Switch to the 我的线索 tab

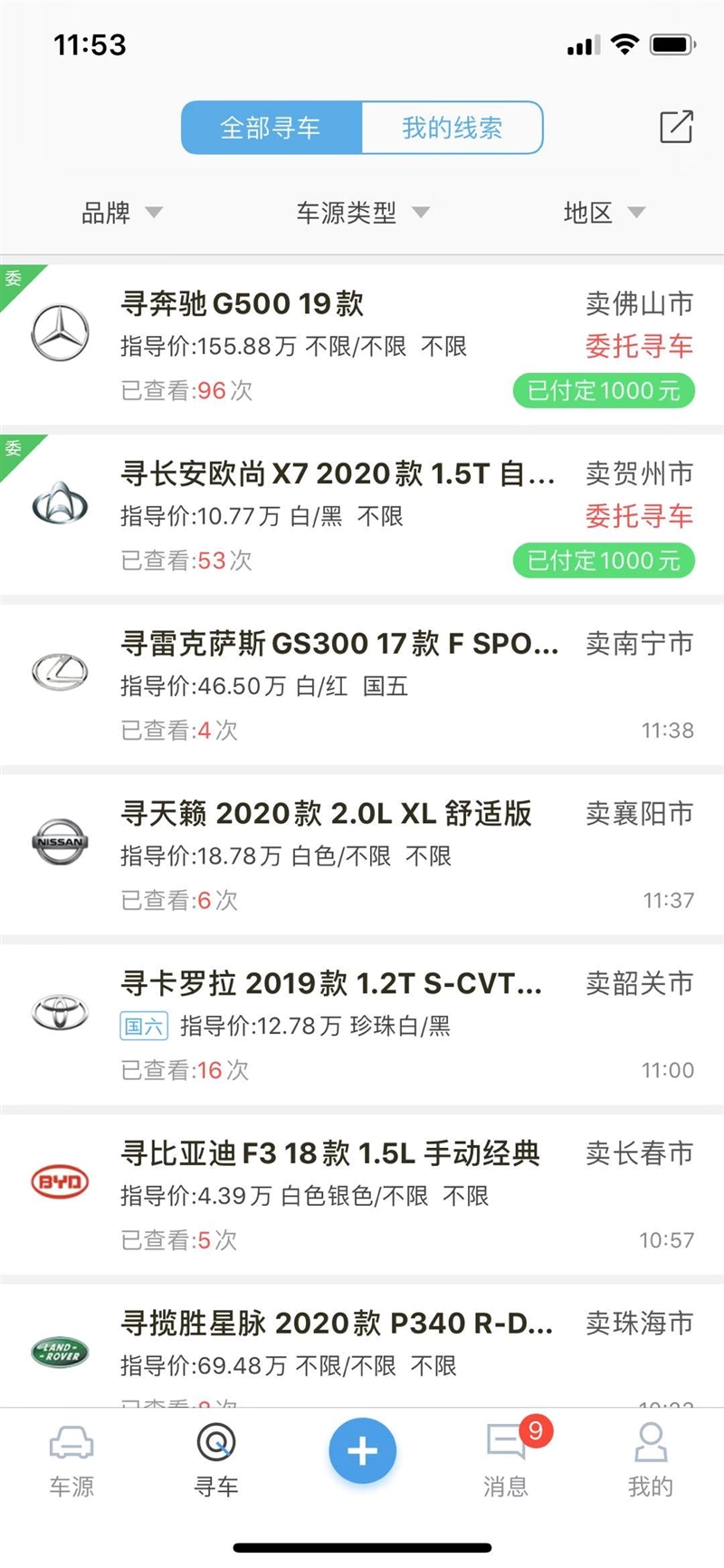point(452,128)
